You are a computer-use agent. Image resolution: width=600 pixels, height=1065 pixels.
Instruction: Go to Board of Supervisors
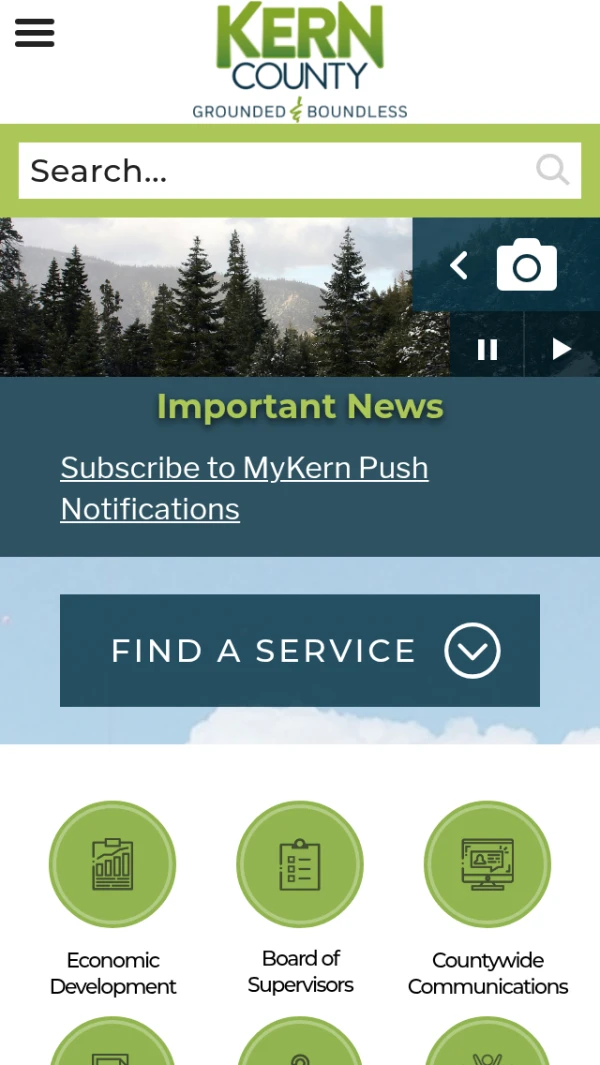pos(300,865)
